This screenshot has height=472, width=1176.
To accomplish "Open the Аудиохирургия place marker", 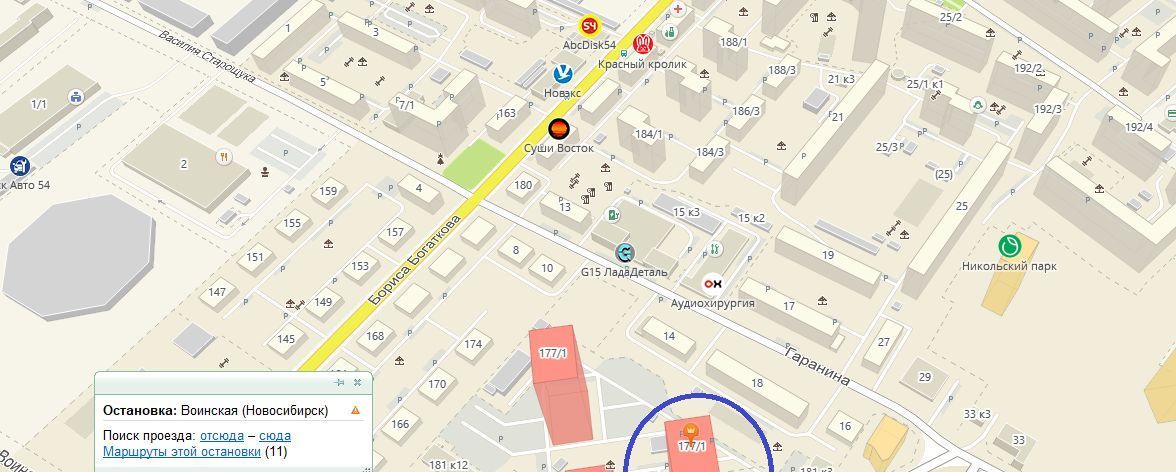I will point(713,284).
